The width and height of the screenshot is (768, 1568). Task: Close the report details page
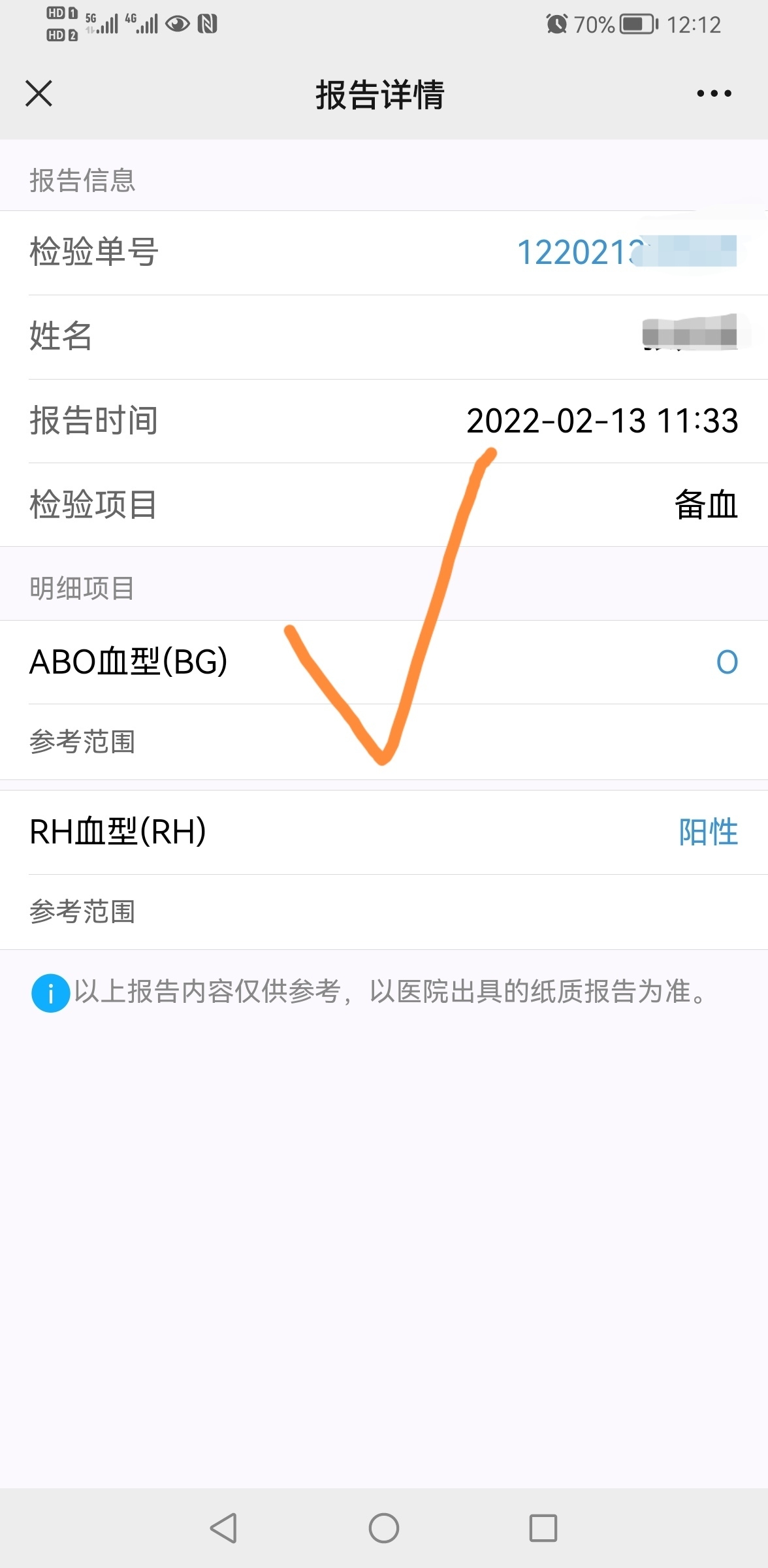(x=39, y=93)
